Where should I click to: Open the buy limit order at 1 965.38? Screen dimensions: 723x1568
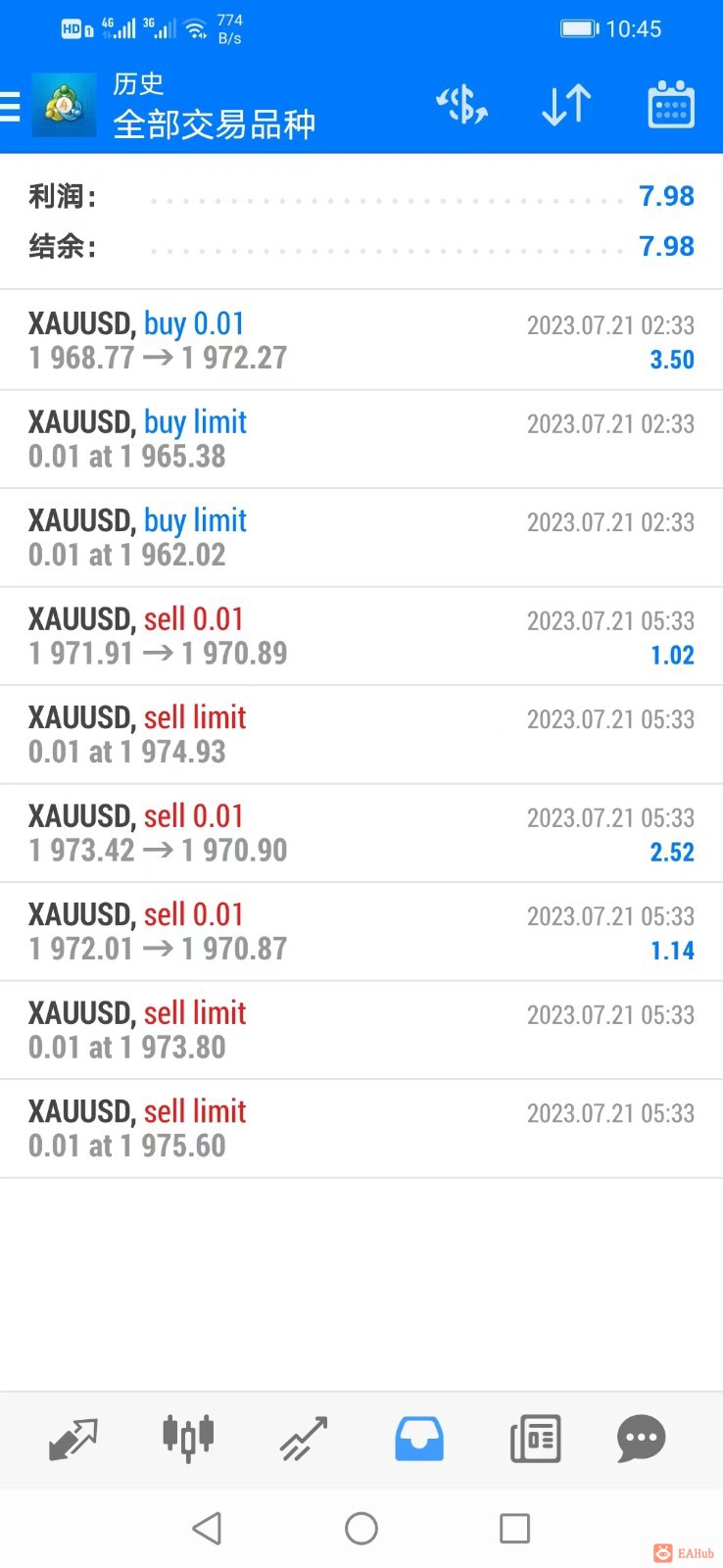361,439
